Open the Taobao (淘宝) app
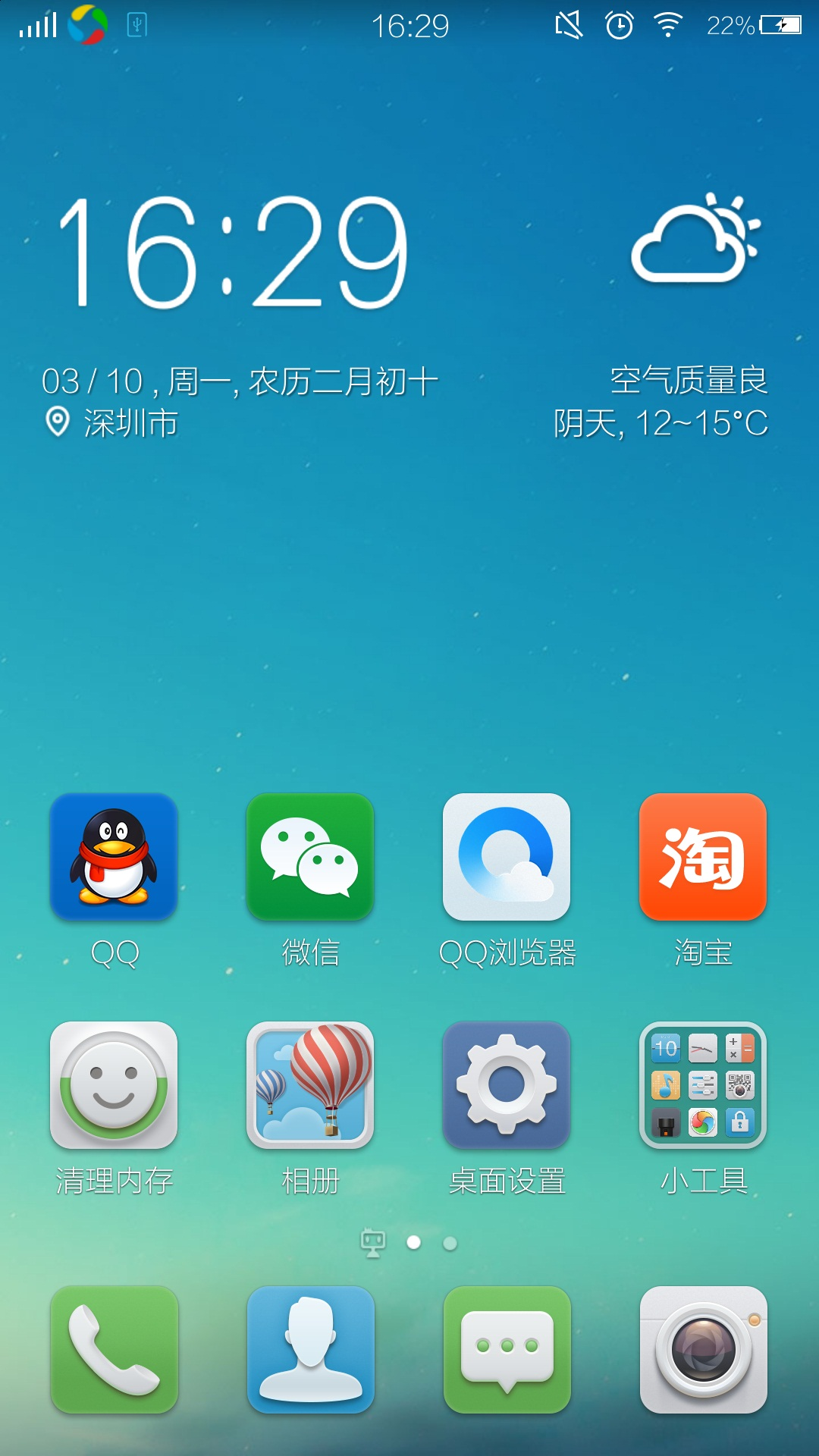The height and width of the screenshot is (1456, 819). (x=703, y=857)
